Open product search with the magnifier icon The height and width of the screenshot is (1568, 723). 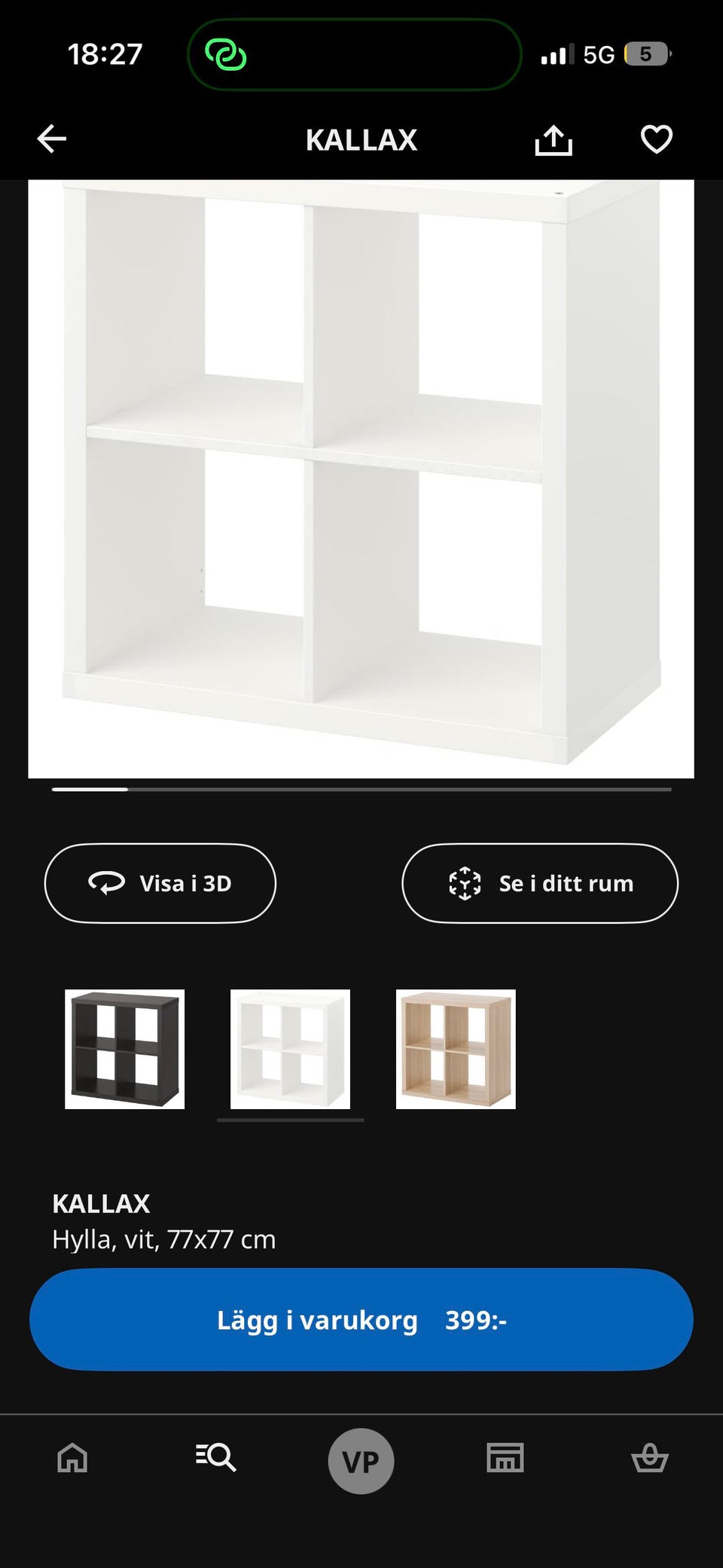click(x=215, y=1457)
